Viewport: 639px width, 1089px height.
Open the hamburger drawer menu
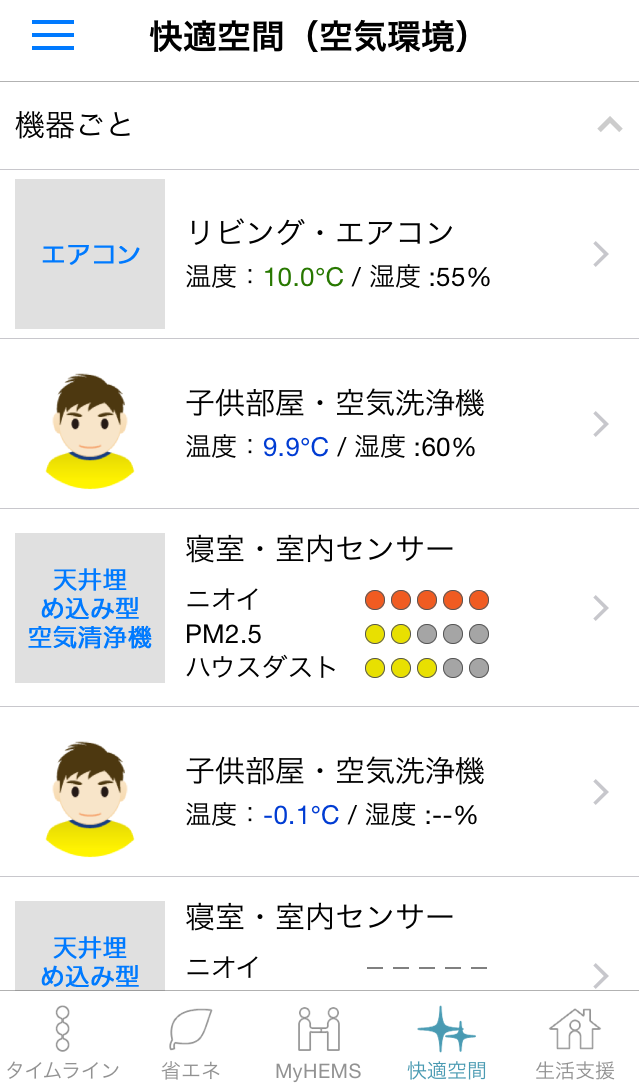pyautogui.click(x=53, y=36)
